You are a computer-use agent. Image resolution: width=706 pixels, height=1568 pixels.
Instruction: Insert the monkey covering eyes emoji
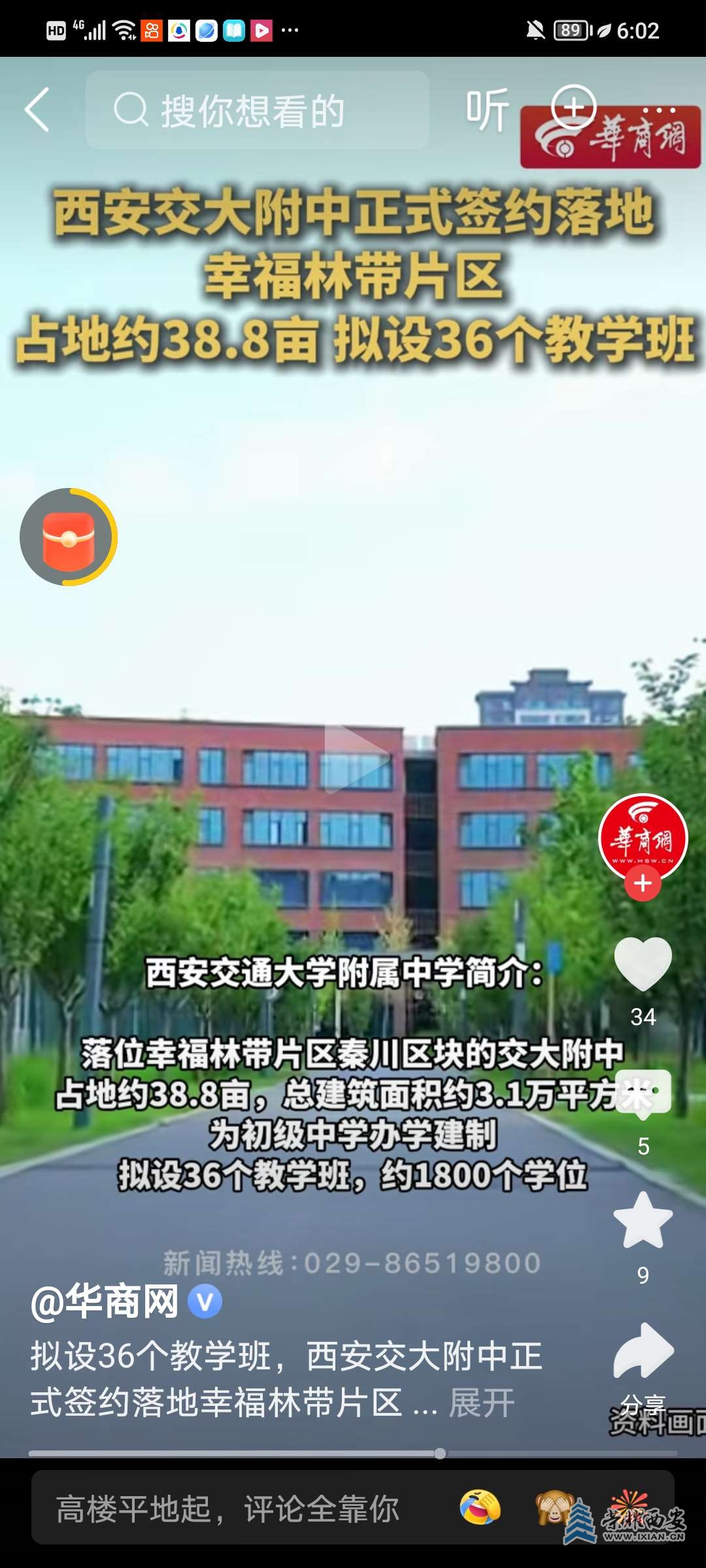point(553,1507)
